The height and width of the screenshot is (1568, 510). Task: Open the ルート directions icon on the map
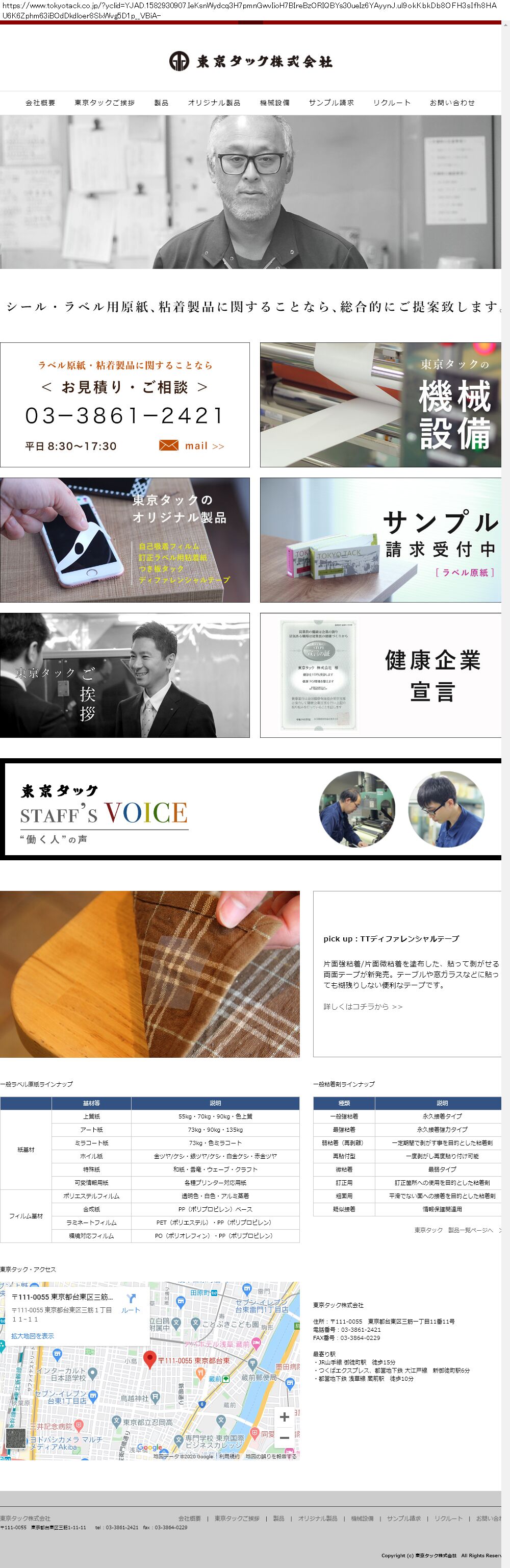point(130,1302)
